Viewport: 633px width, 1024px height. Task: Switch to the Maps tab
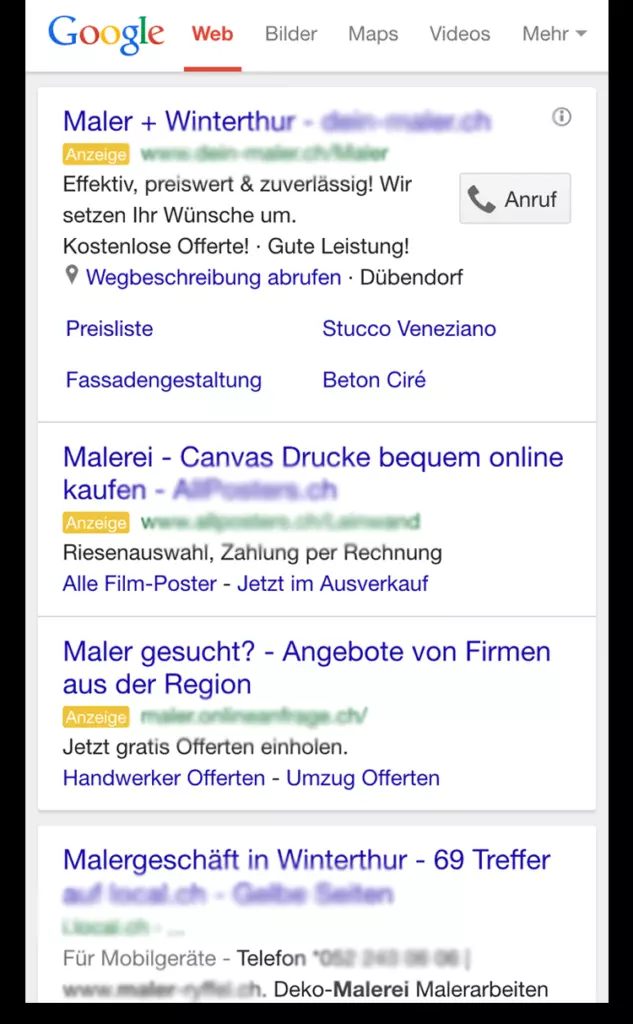[372, 34]
